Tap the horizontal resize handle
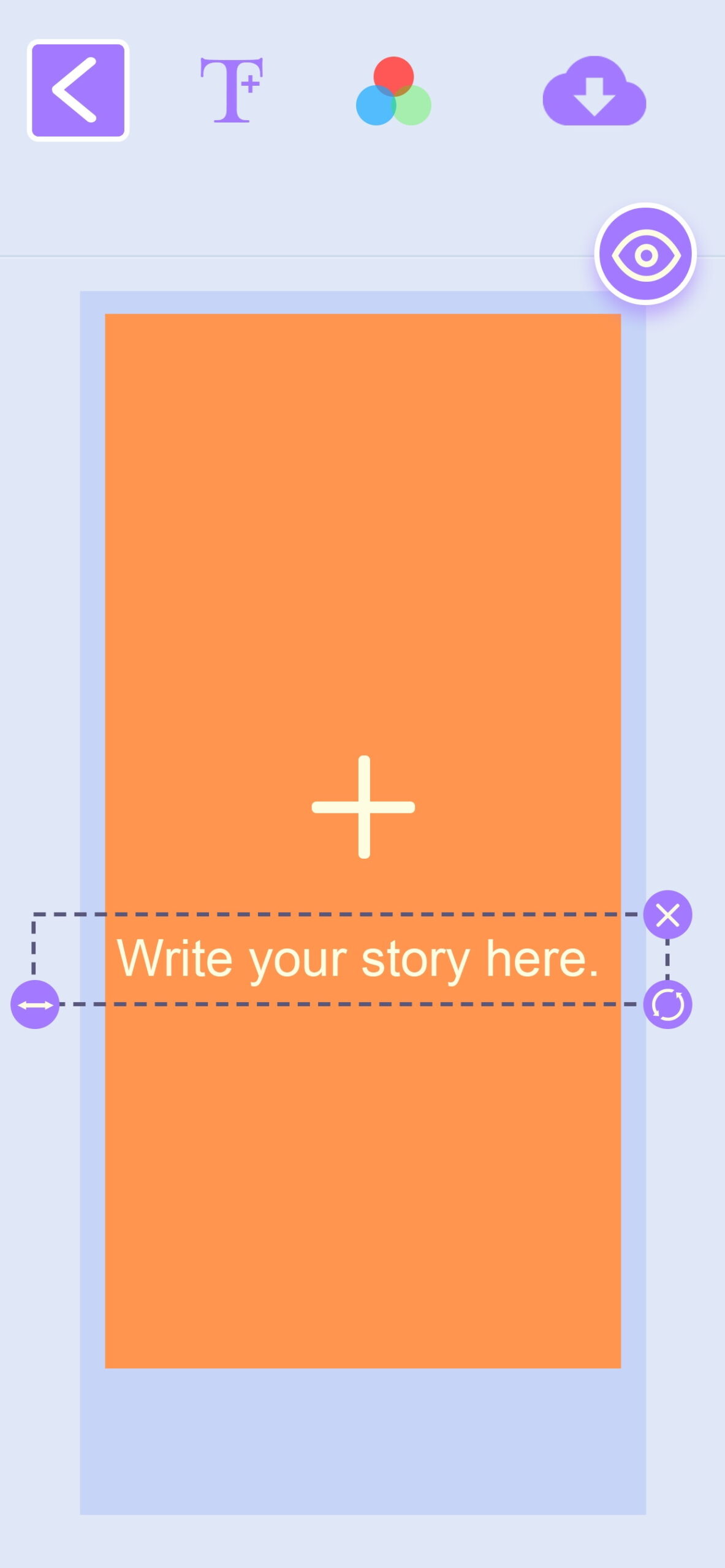725x1568 pixels. pyautogui.click(x=35, y=1005)
